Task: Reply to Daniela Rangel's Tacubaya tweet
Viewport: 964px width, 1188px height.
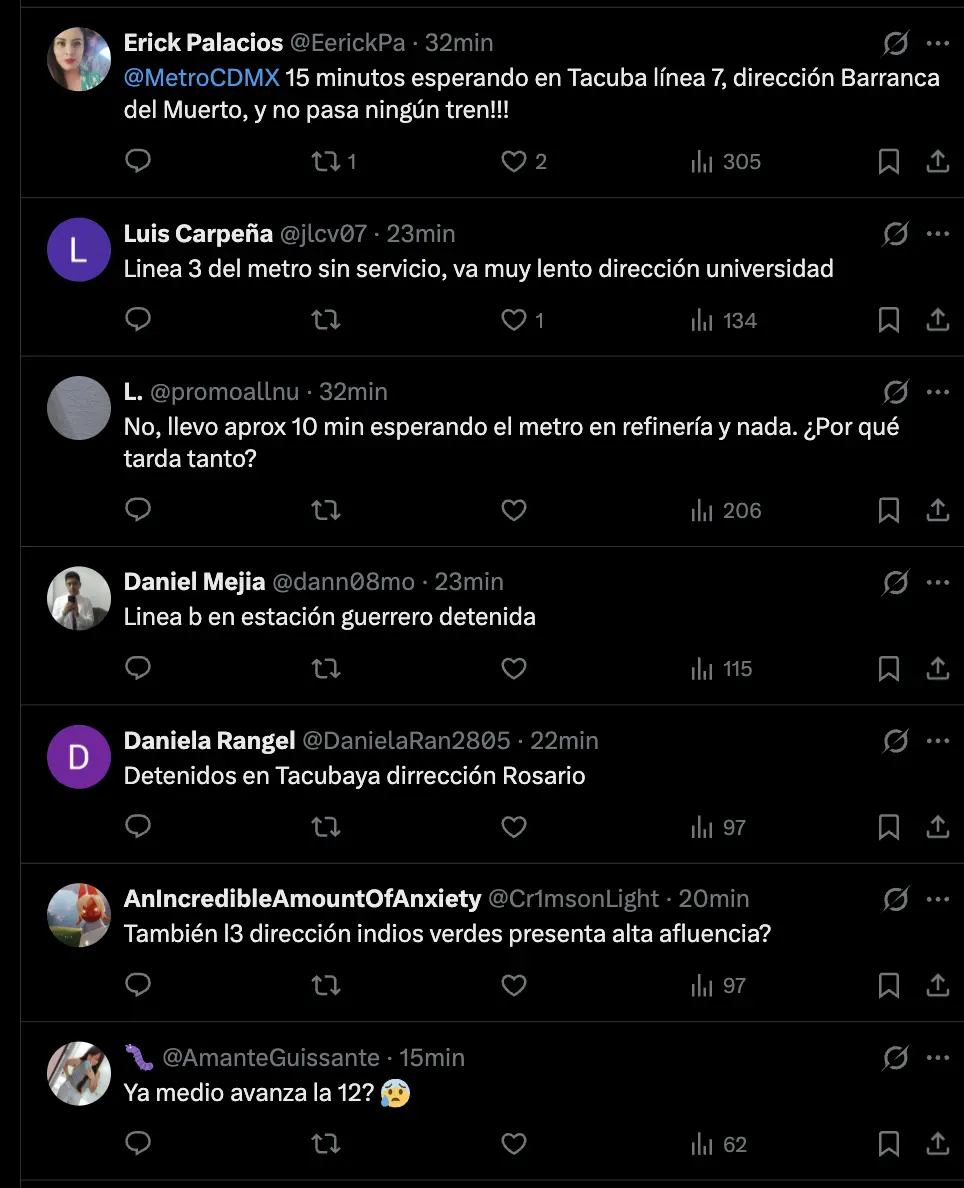Action: pyautogui.click(x=138, y=827)
